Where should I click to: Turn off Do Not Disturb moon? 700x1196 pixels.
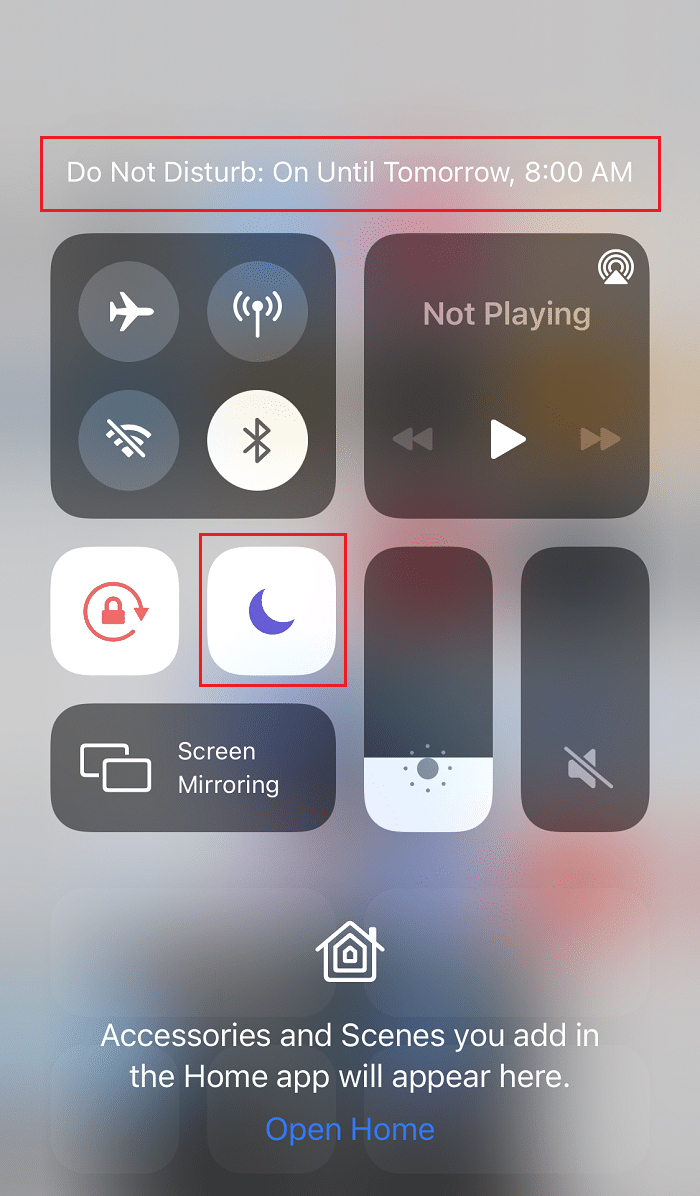point(271,610)
